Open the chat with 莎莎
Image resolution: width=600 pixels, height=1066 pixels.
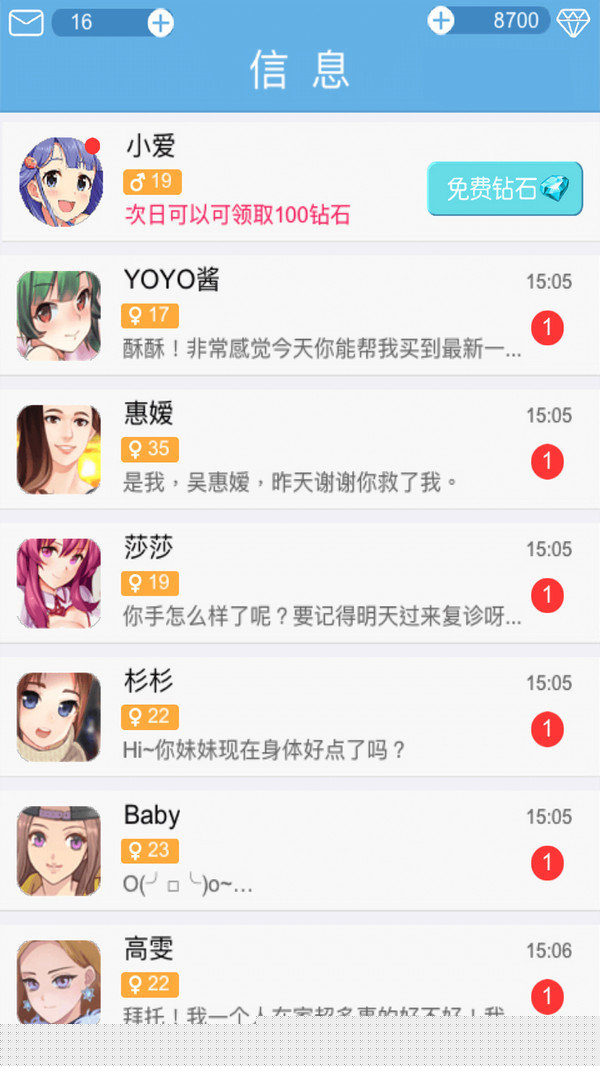[x=300, y=583]
